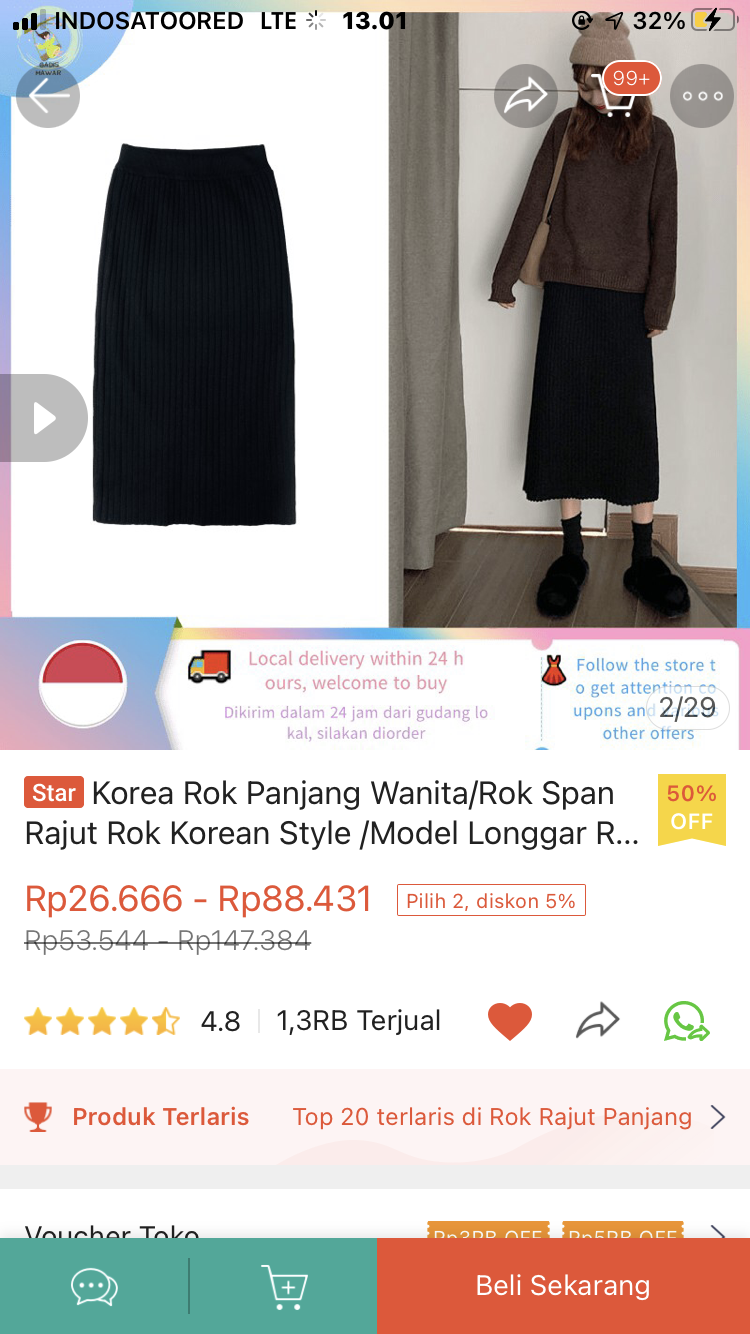This screenshot has height=1334, width=750.
Task: Share using the arrow next to the heart
Action: (597, 1020)
